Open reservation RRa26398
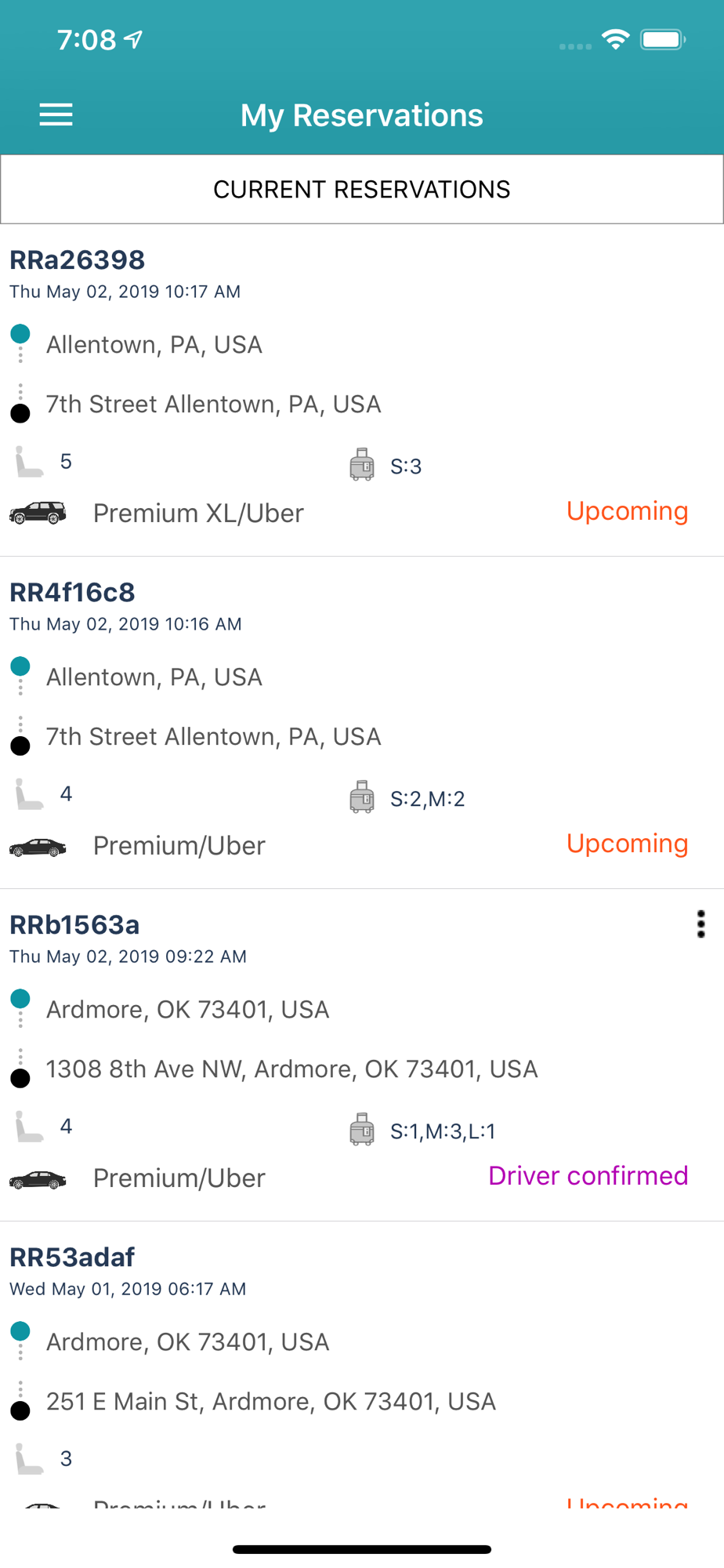The width and height of the screenshot is (724, 1568). click(x=362, y=390)
